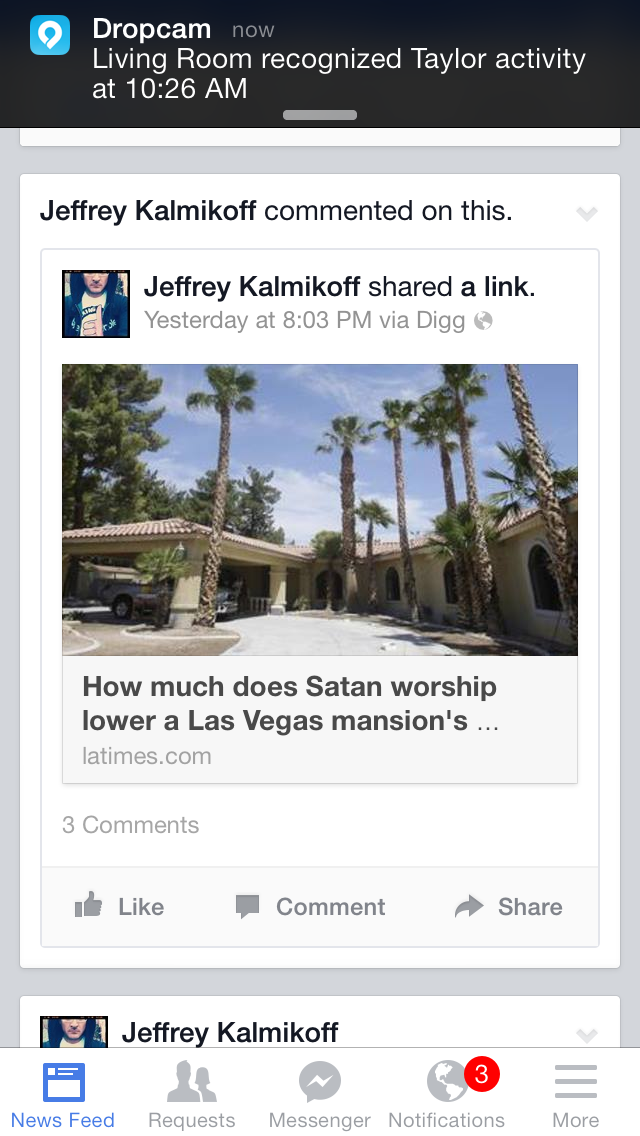Comment on the shared latimes.com link

[x=311, y=907]
